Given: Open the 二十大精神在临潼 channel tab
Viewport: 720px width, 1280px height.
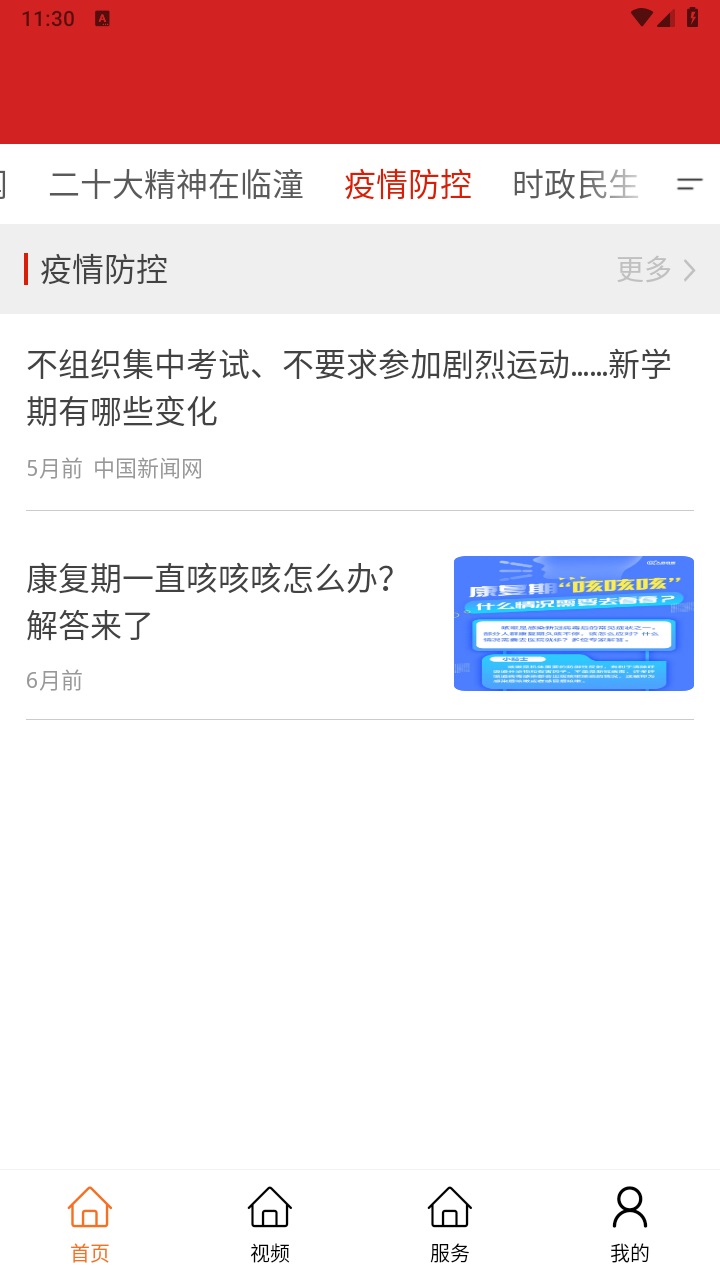Looking at the screenshot, I should coord(177,185).
